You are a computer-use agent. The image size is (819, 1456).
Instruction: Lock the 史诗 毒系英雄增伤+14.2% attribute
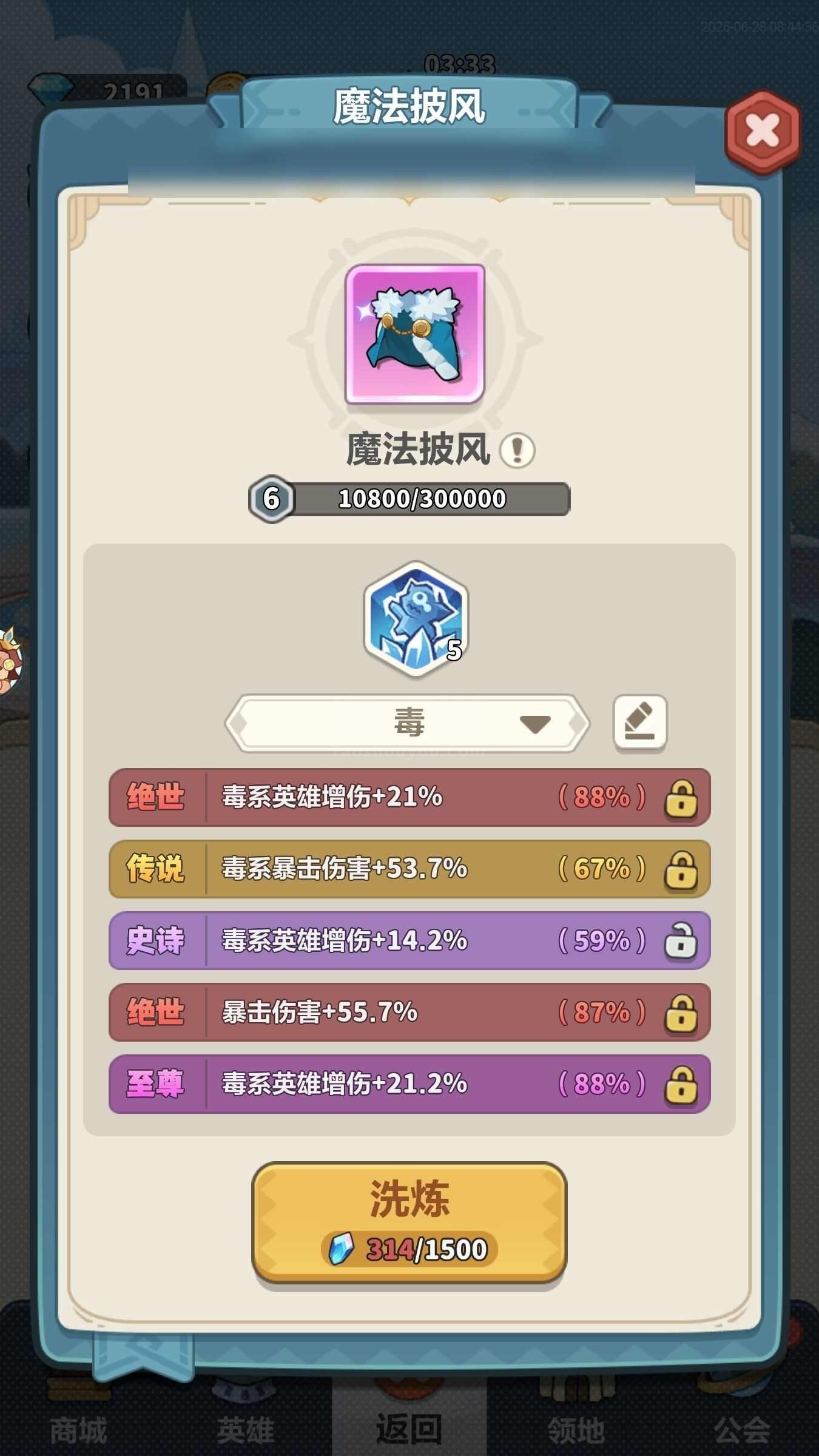(x=681, y=941)
